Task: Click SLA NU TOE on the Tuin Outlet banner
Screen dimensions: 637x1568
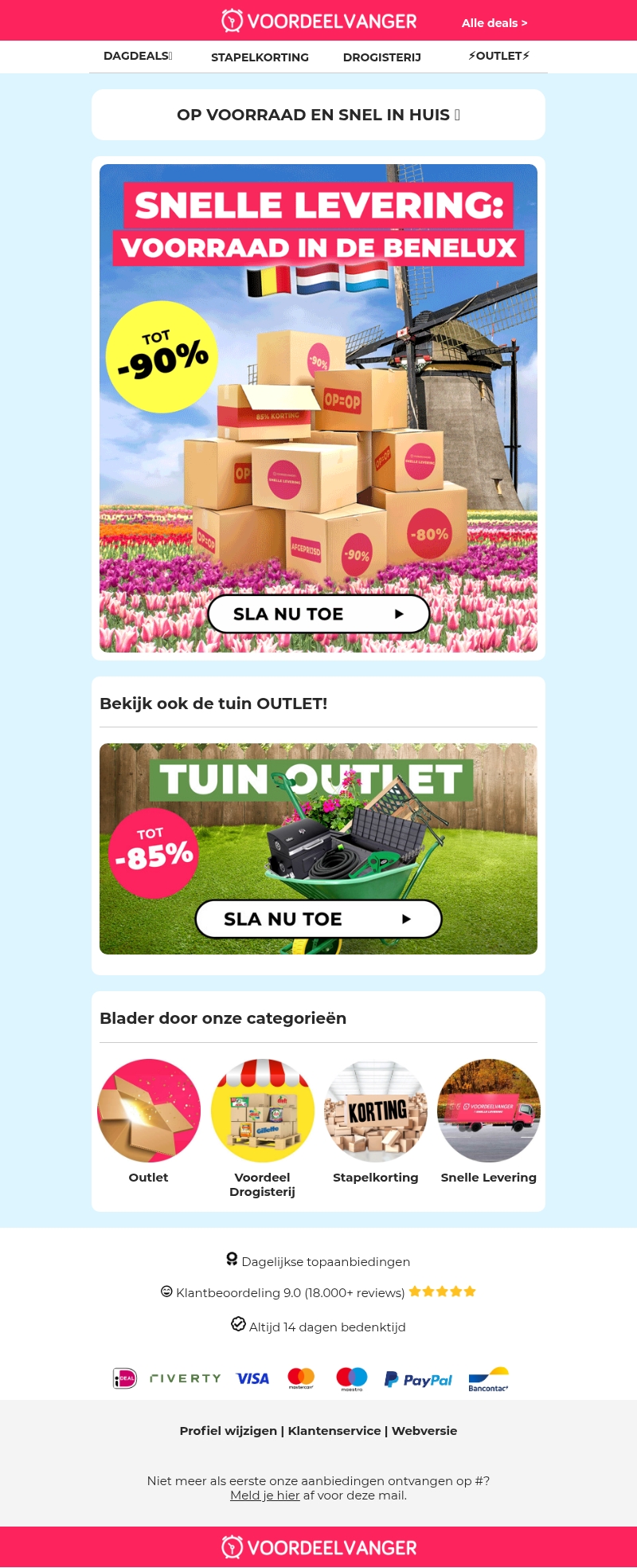Action: tap(318, 919)
